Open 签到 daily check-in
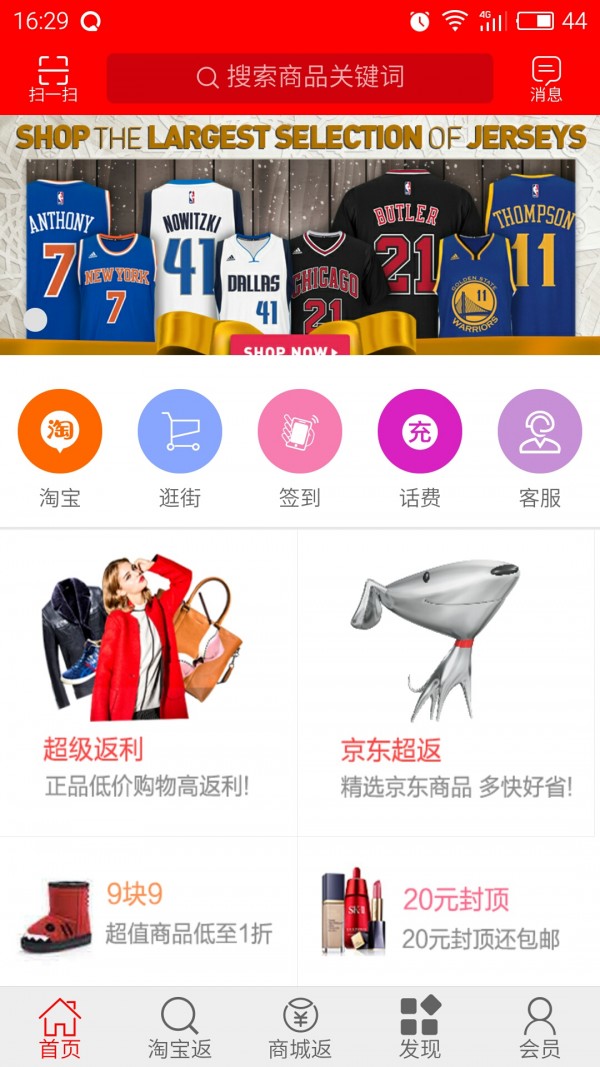The height and width of the screenshot is (1067, 600). 300,449
